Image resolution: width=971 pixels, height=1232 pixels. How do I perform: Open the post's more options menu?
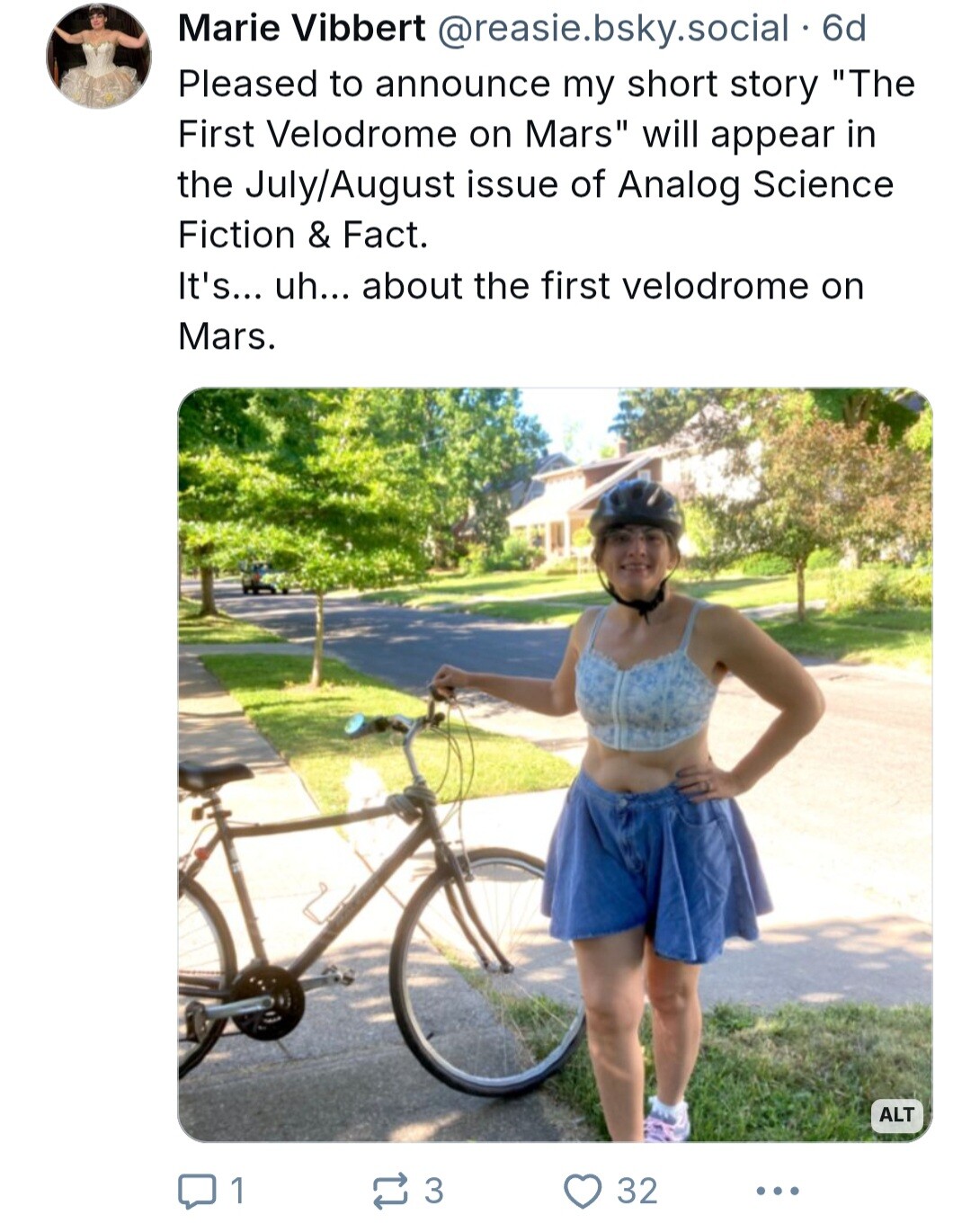point(777,1191)
